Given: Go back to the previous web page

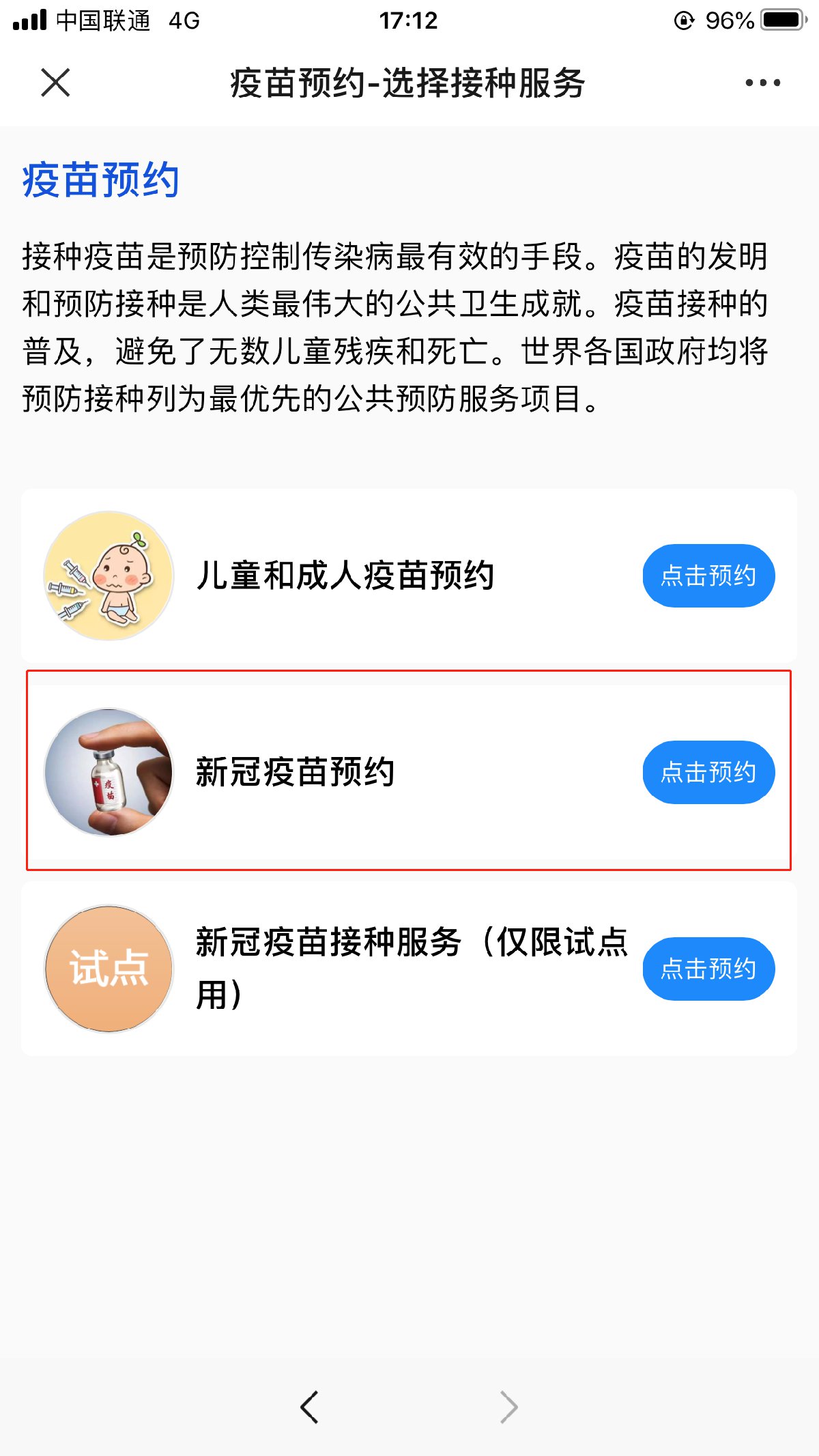Looking at the screenshot, I should pyautogui.click(x=309, y=1407).
